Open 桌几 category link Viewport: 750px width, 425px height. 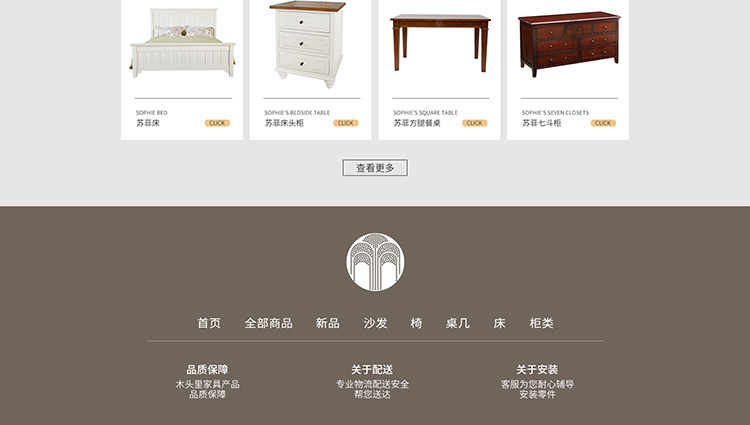(457, 323)
